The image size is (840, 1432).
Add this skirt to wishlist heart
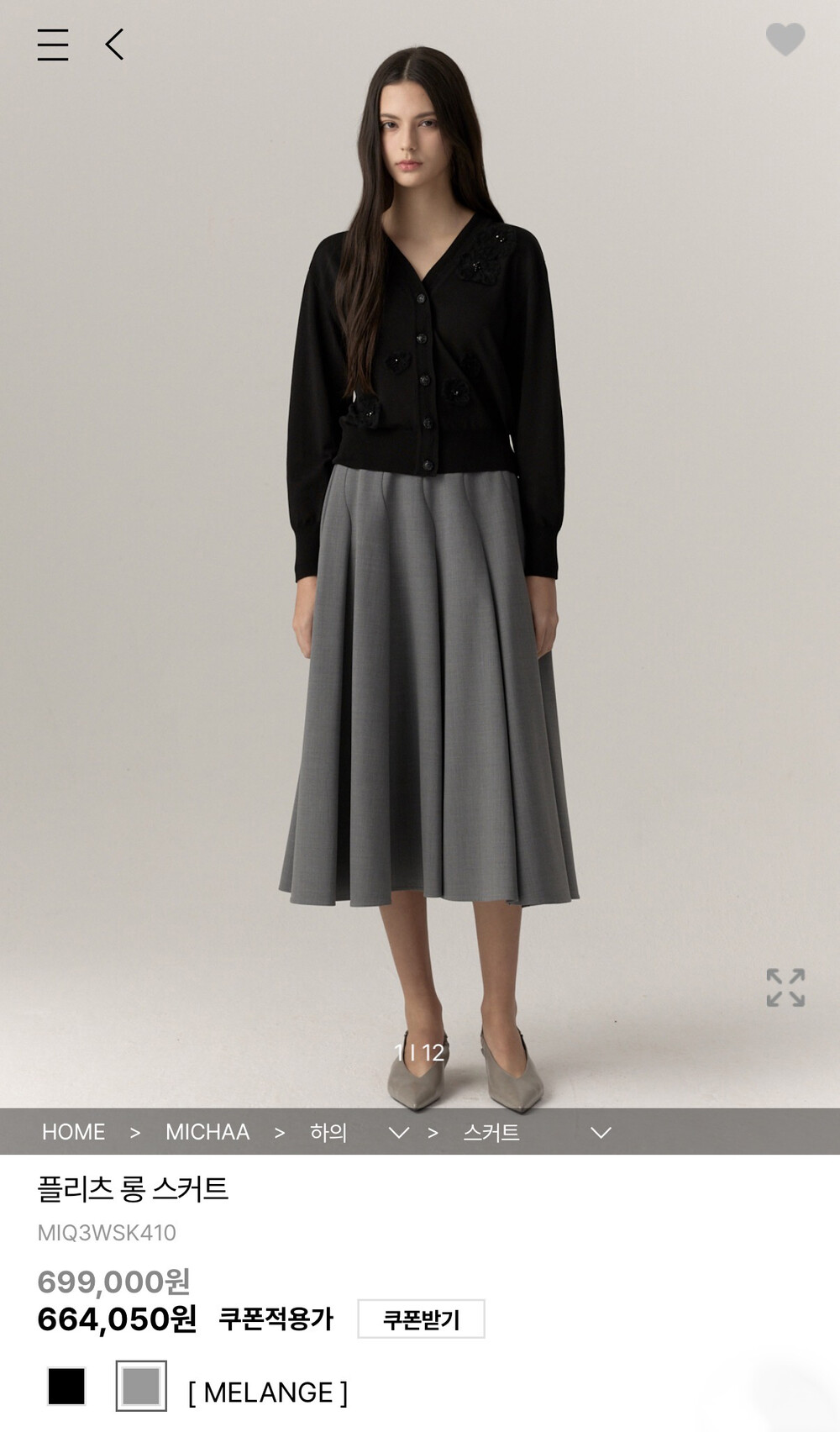[785, 39]
